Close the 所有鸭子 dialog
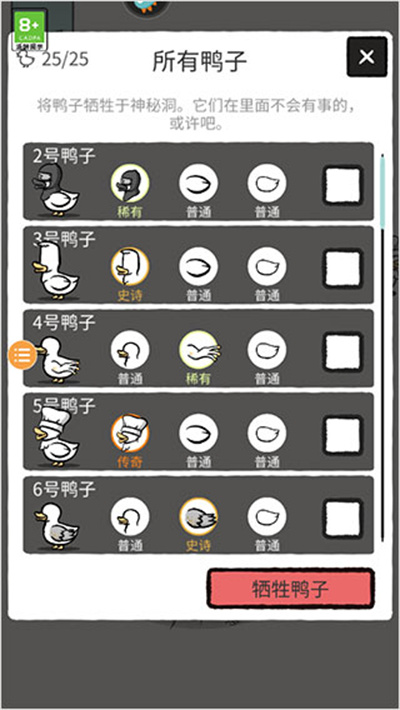 coord(367,57)
